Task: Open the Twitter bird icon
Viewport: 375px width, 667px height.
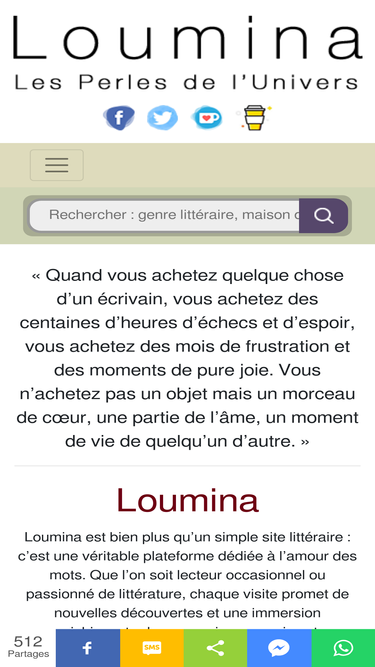Action: pyautogui.click(x=162, y=118)
